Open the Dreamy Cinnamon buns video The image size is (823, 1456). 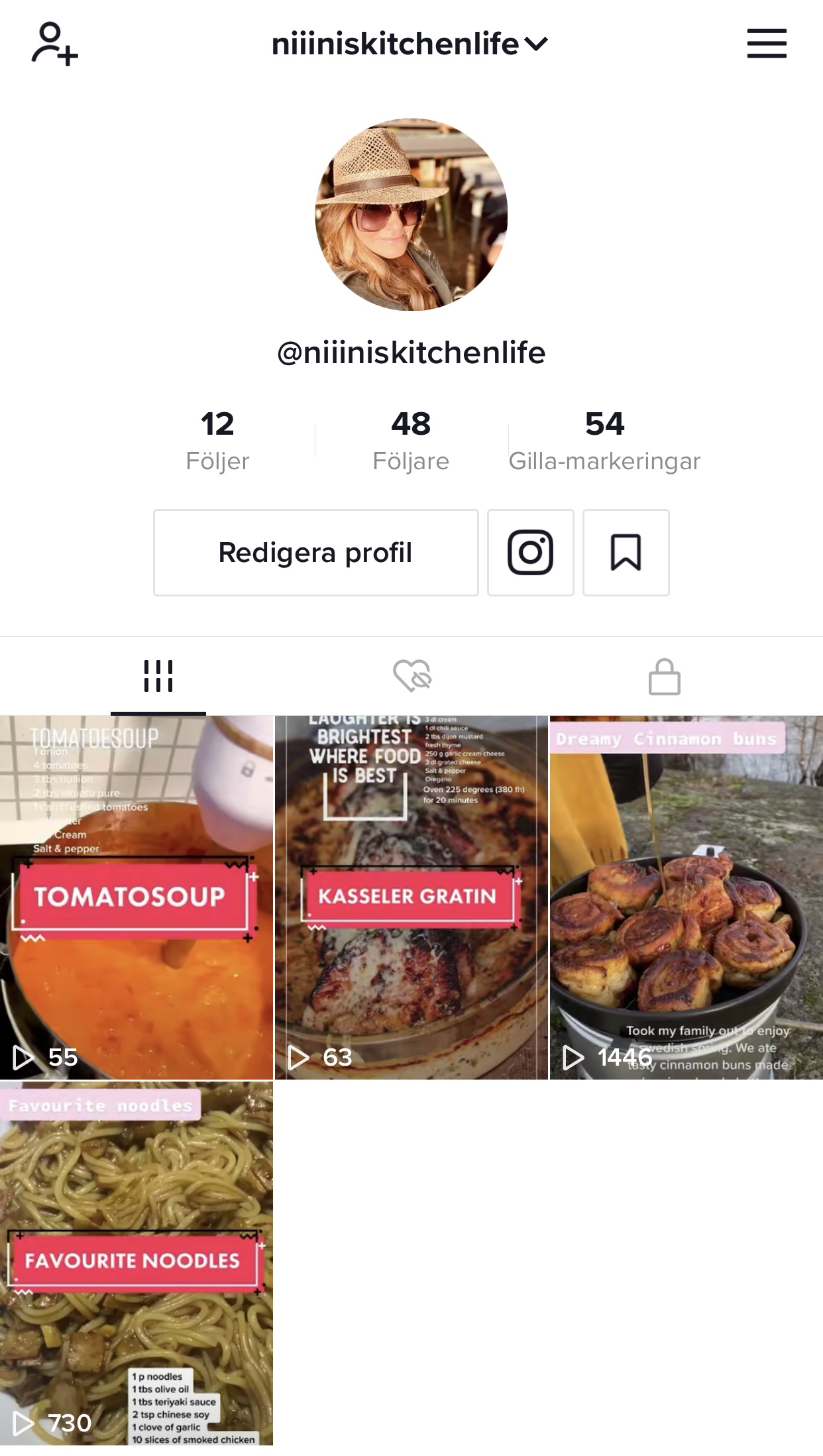pyautogui.click(x=686, y=897)
